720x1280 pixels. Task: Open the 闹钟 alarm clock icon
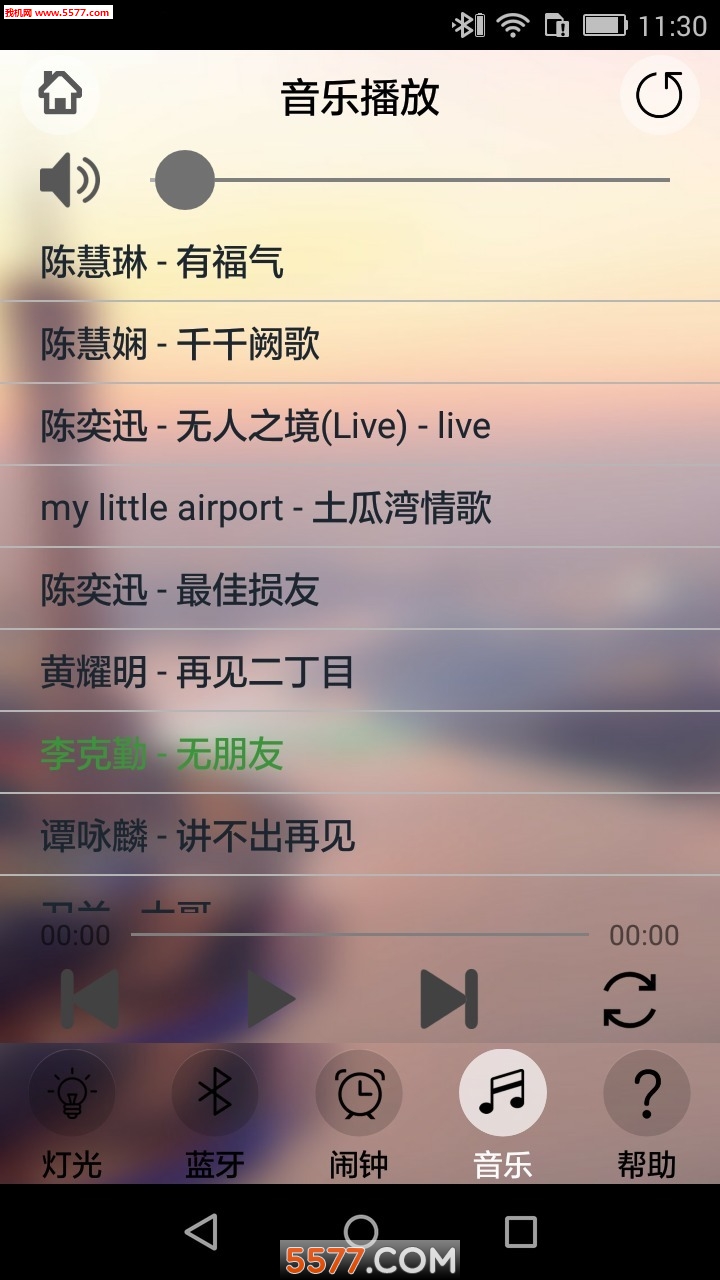click(x=359, y=1093)
